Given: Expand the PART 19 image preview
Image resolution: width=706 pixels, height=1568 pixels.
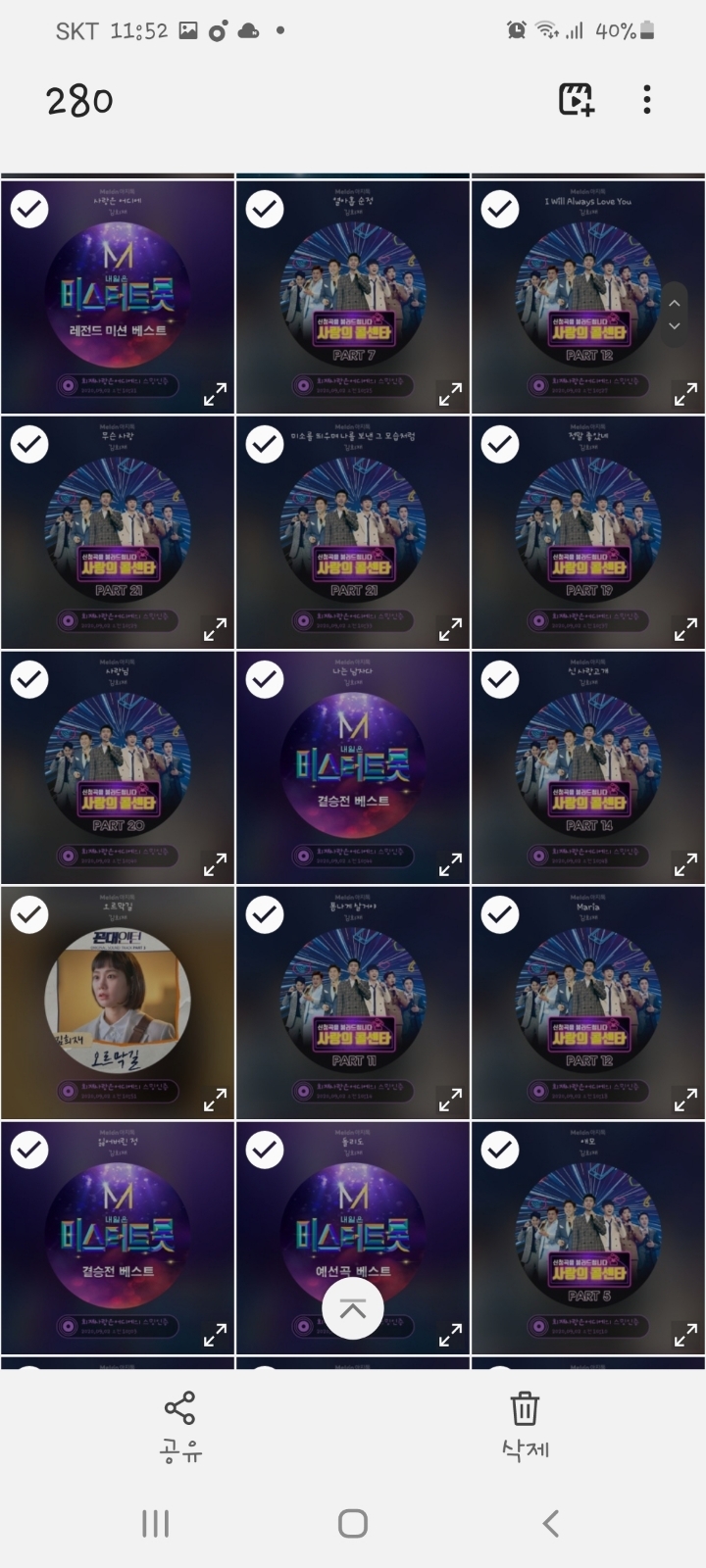Looking at the screenshot, I should point(685,629).
